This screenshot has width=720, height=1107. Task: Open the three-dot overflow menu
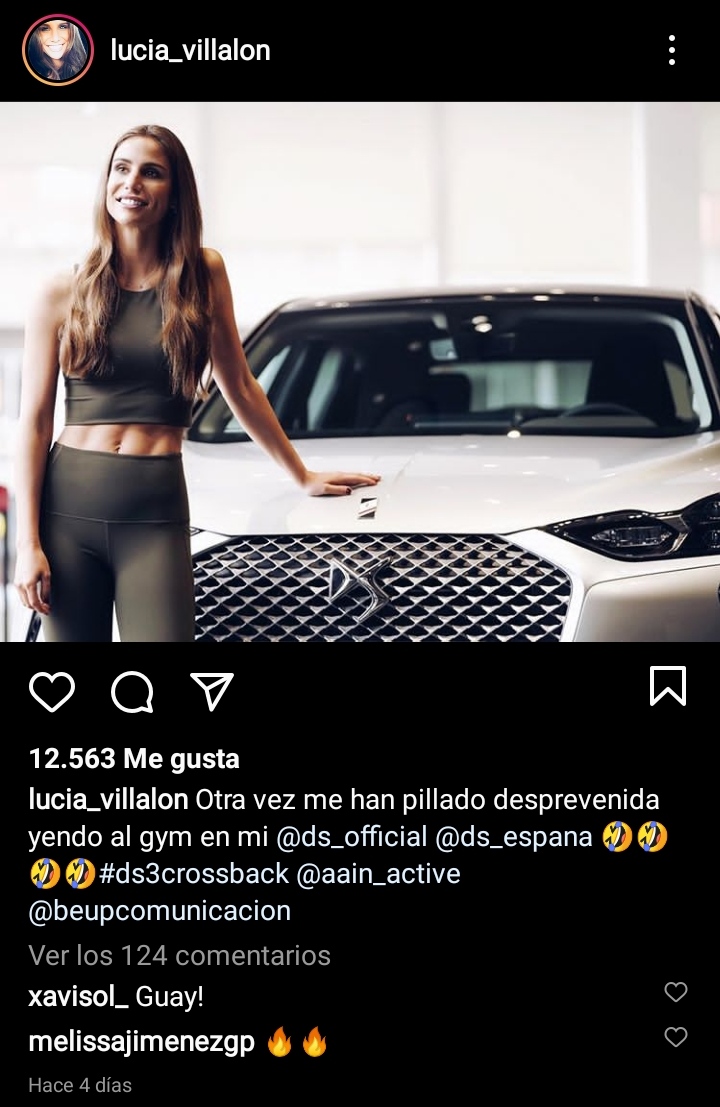point(672,50)
